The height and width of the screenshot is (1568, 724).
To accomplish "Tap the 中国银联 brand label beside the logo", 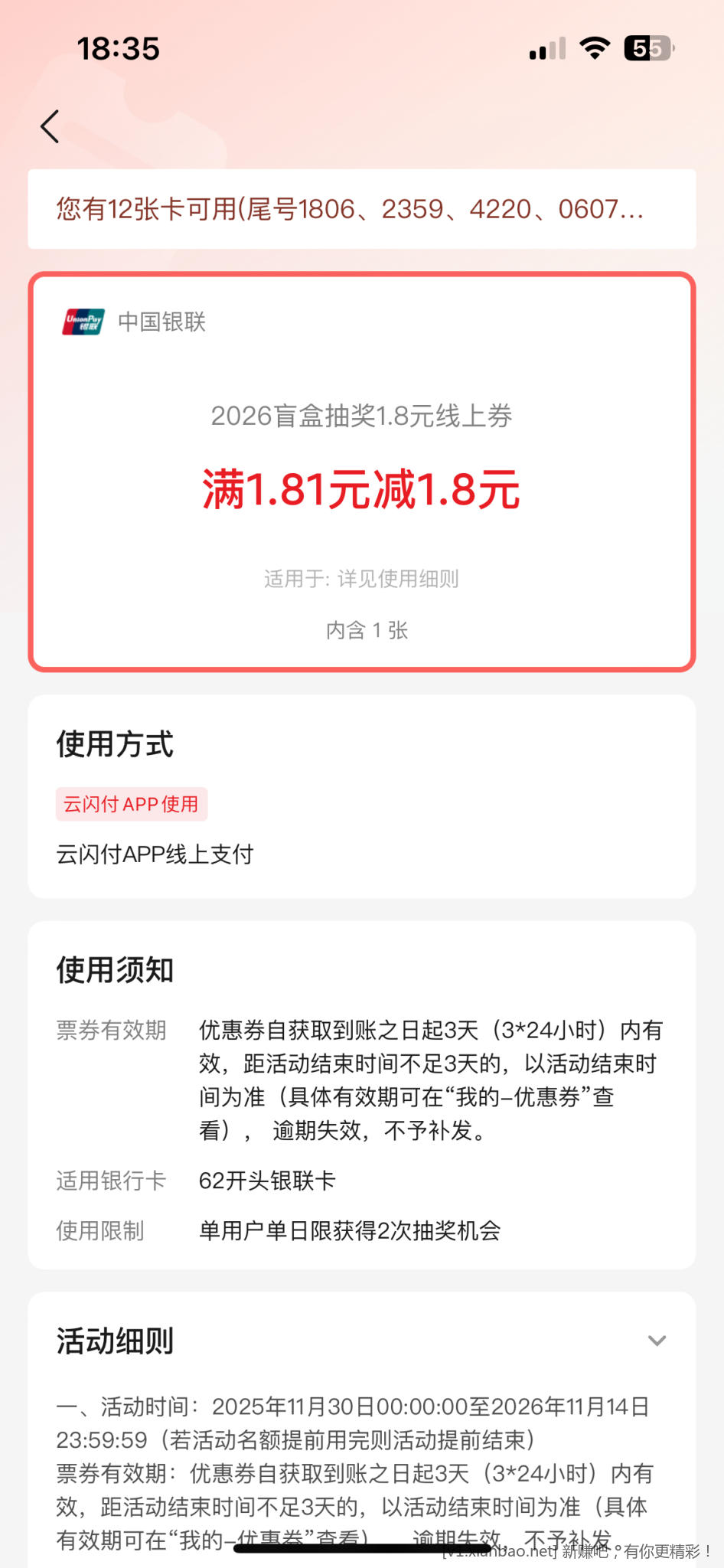I will click(x=162, y=322).
